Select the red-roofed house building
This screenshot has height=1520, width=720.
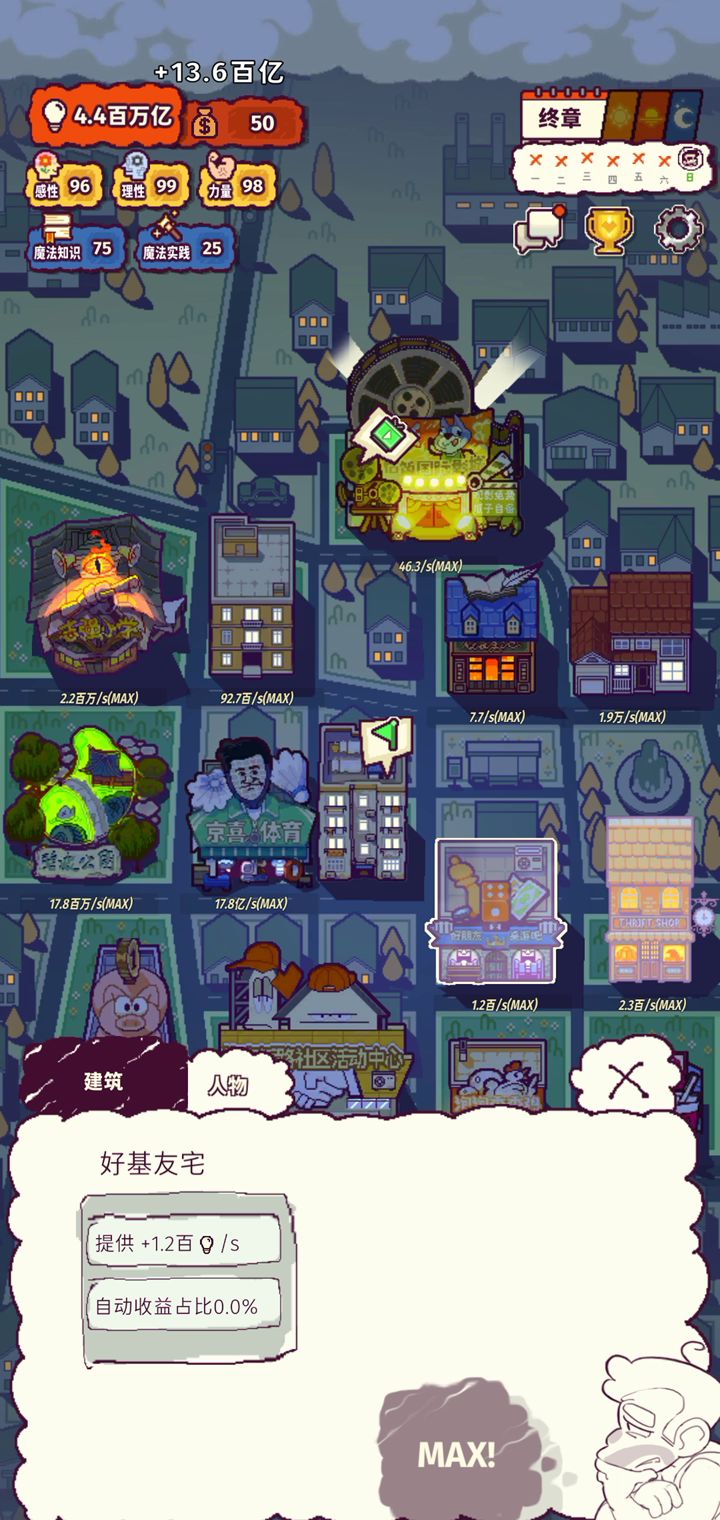[630, 635]
